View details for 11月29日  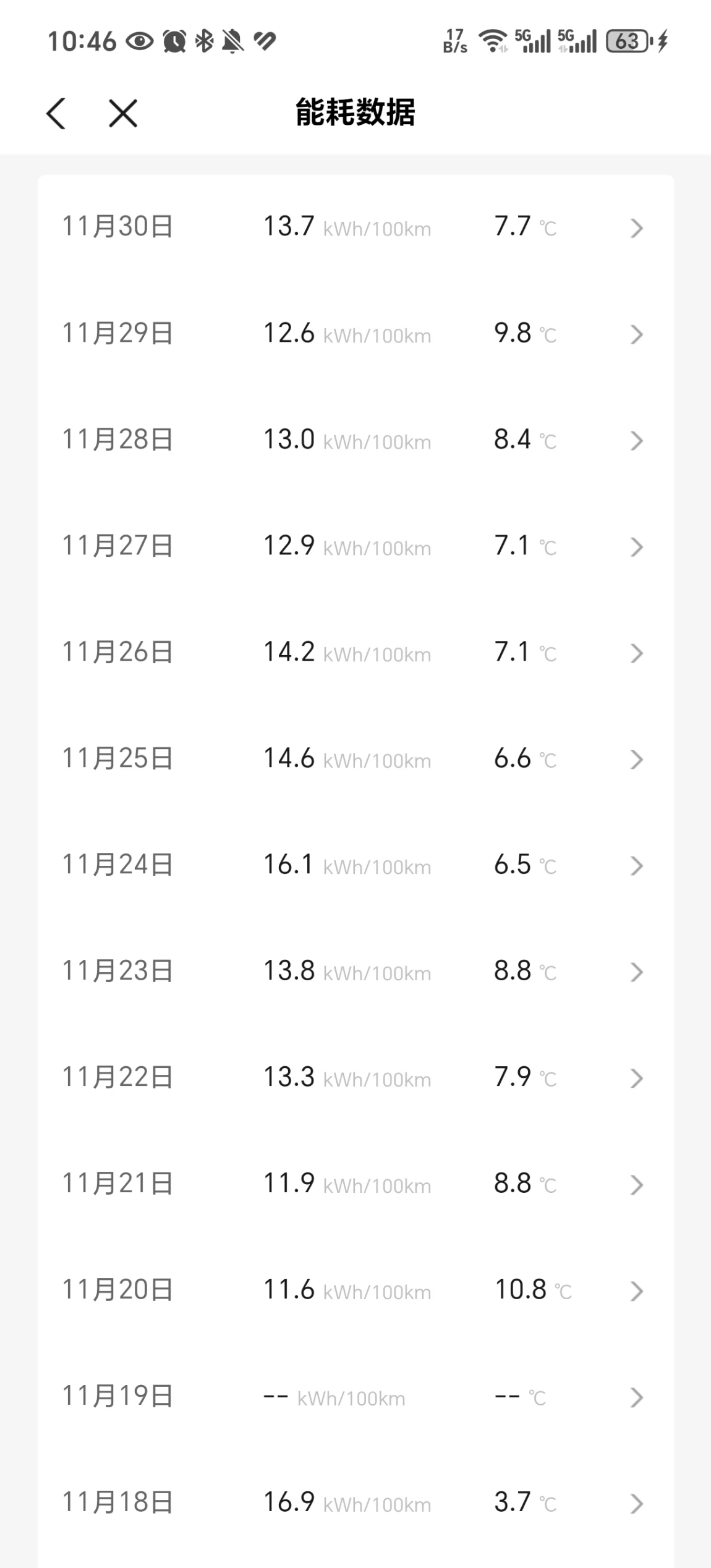tap(355, 334)
